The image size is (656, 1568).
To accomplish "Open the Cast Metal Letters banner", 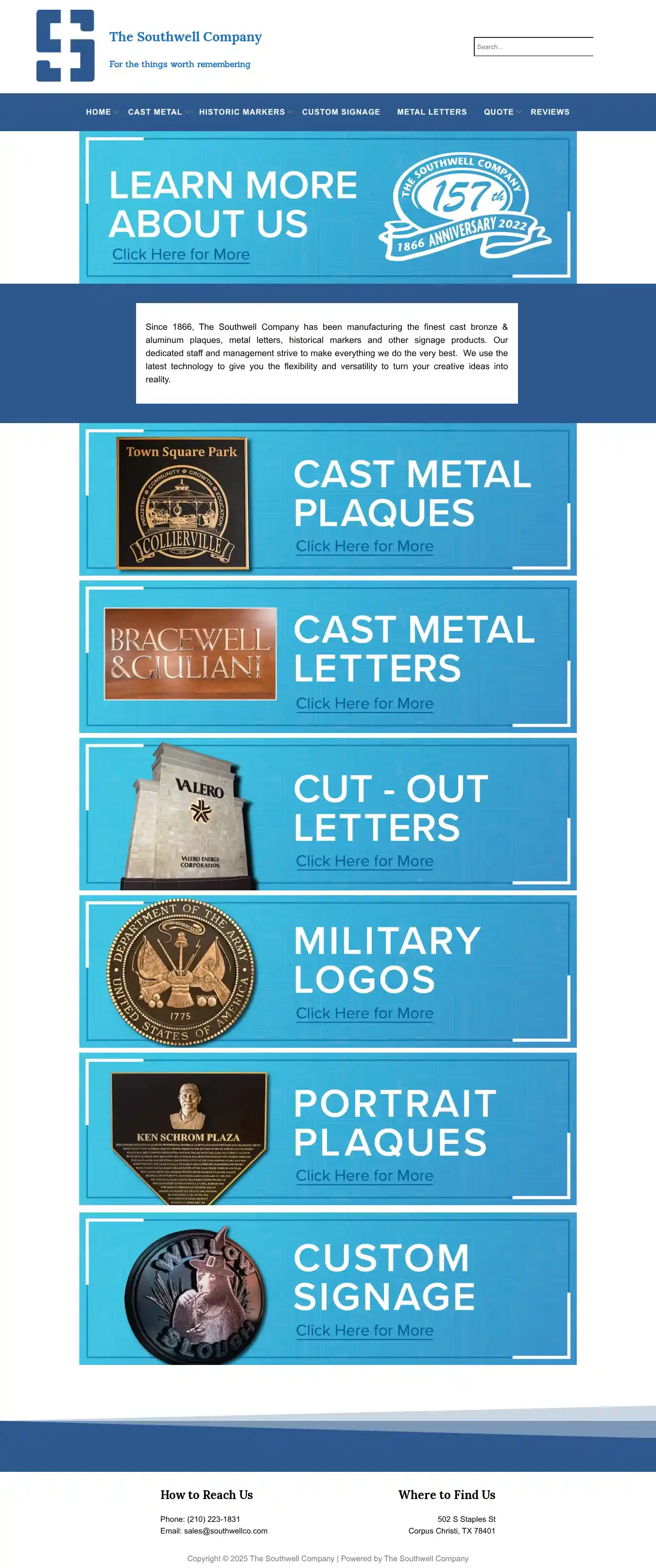I will pos(328,657).
